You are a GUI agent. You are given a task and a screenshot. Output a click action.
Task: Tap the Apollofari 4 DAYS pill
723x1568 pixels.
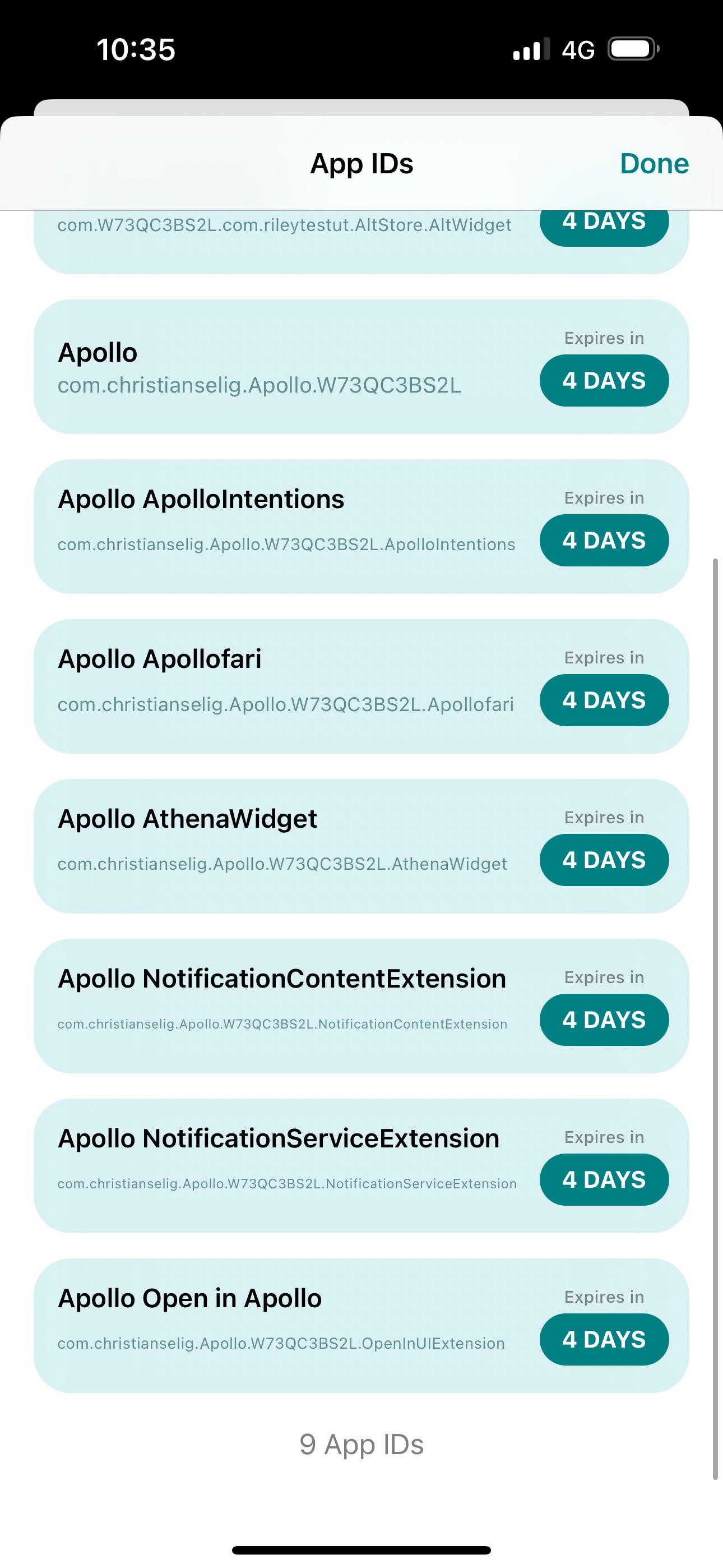coord(604,700)
